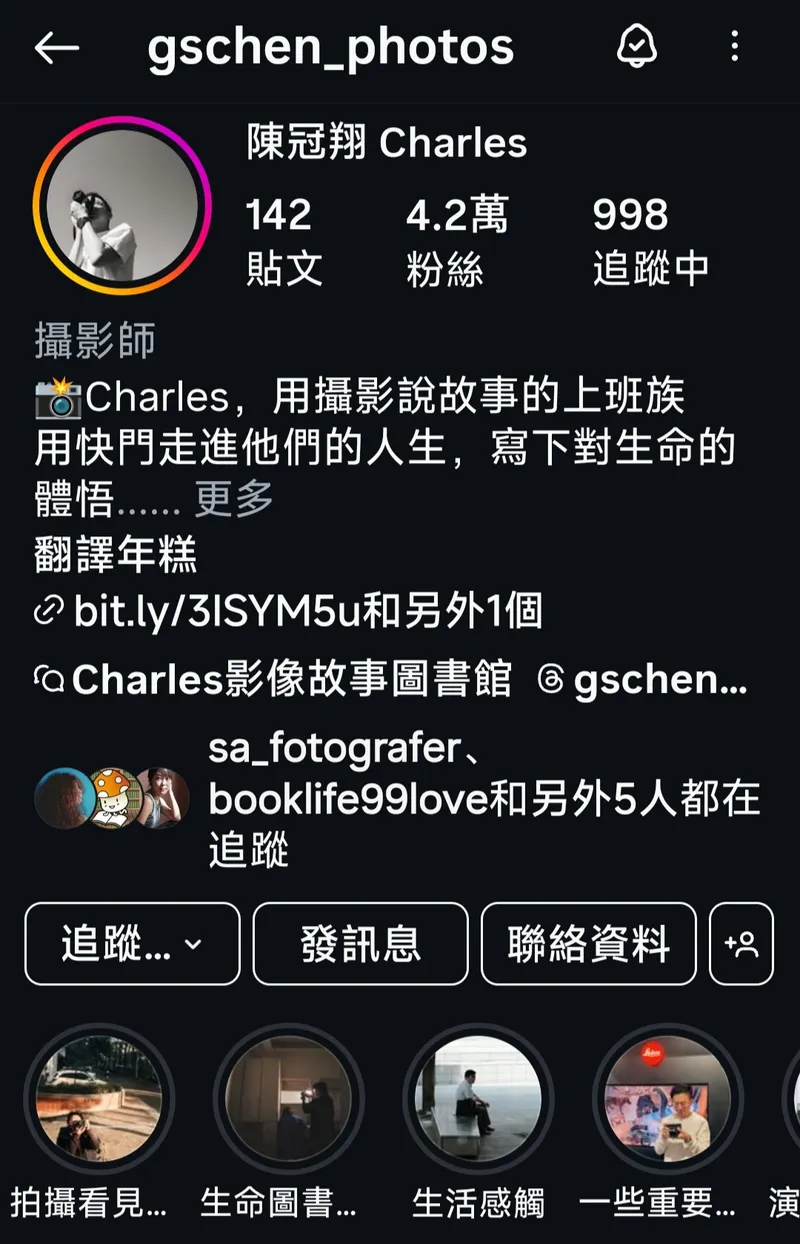Image resolution: width=800 pixels, height=1244 pixels.
Task: Go back using the top-left arrow
Action: point(56,47)
